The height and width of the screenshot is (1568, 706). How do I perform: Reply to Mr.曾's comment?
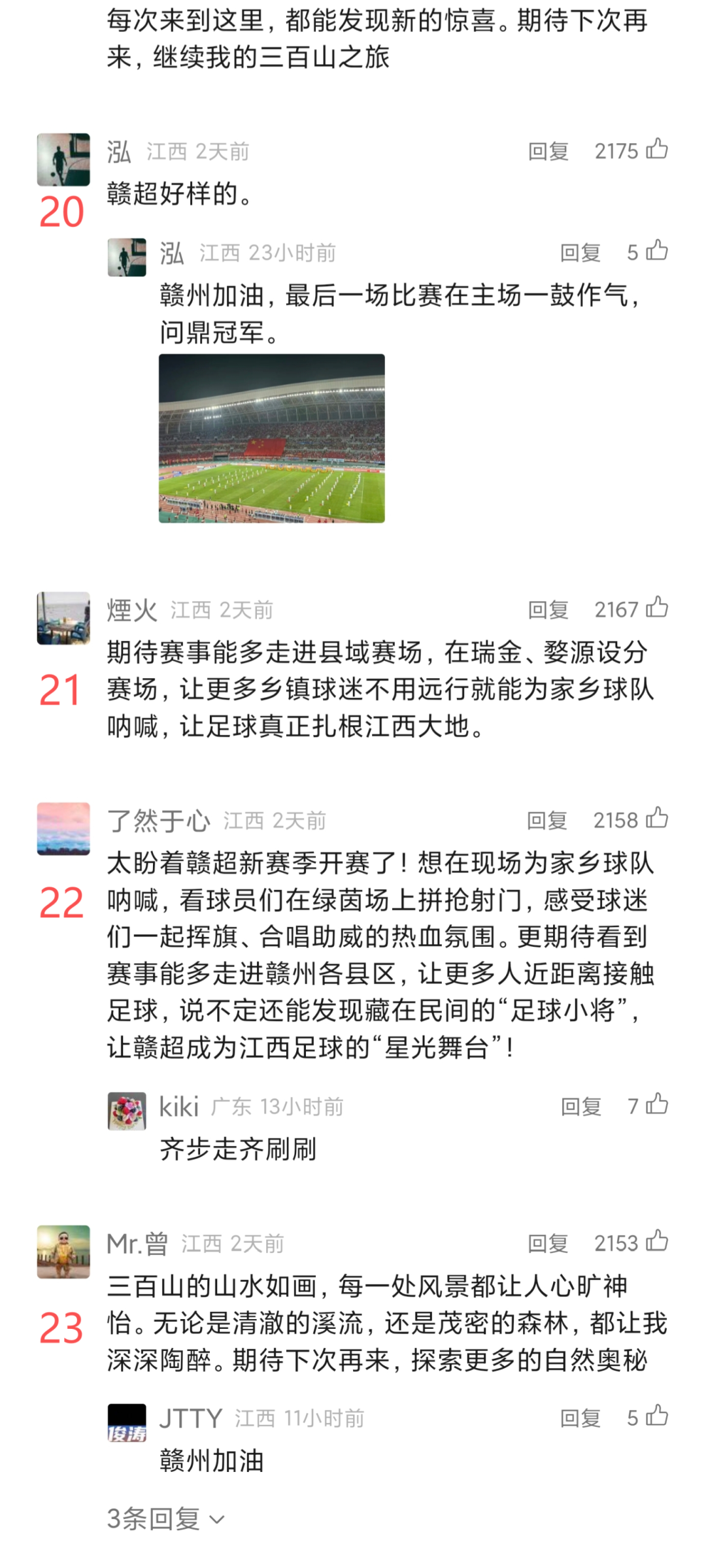click(548, 1243)
